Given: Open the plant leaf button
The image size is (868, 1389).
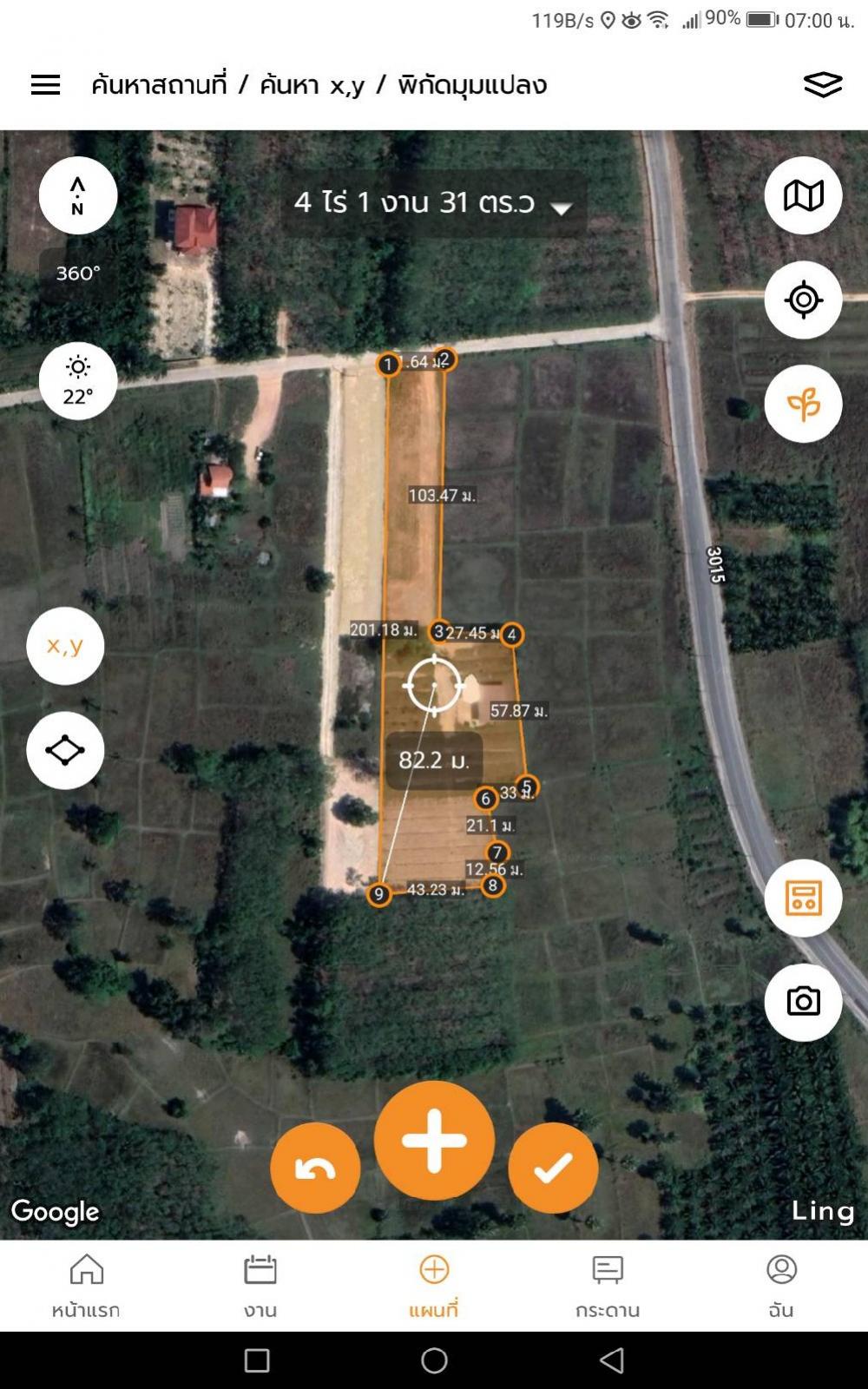Looking at the screenshot, I should (803, 404).
